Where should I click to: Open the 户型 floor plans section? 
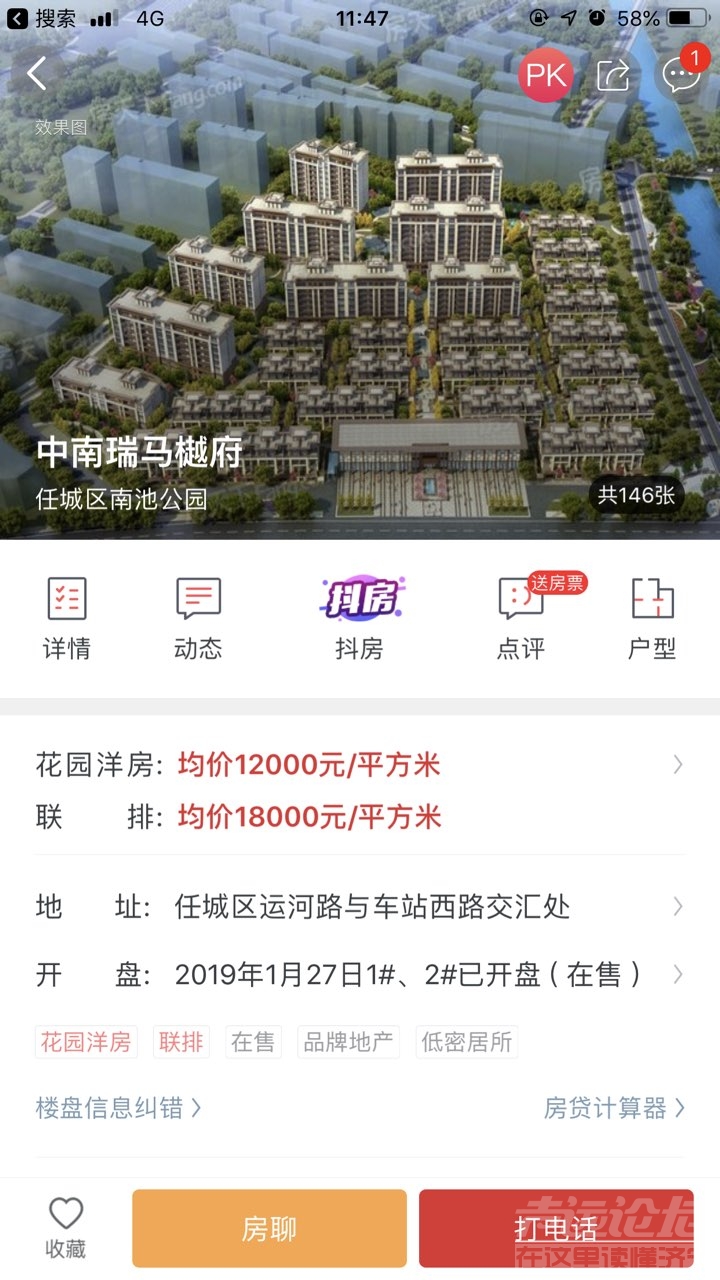[x=652, y=619]
